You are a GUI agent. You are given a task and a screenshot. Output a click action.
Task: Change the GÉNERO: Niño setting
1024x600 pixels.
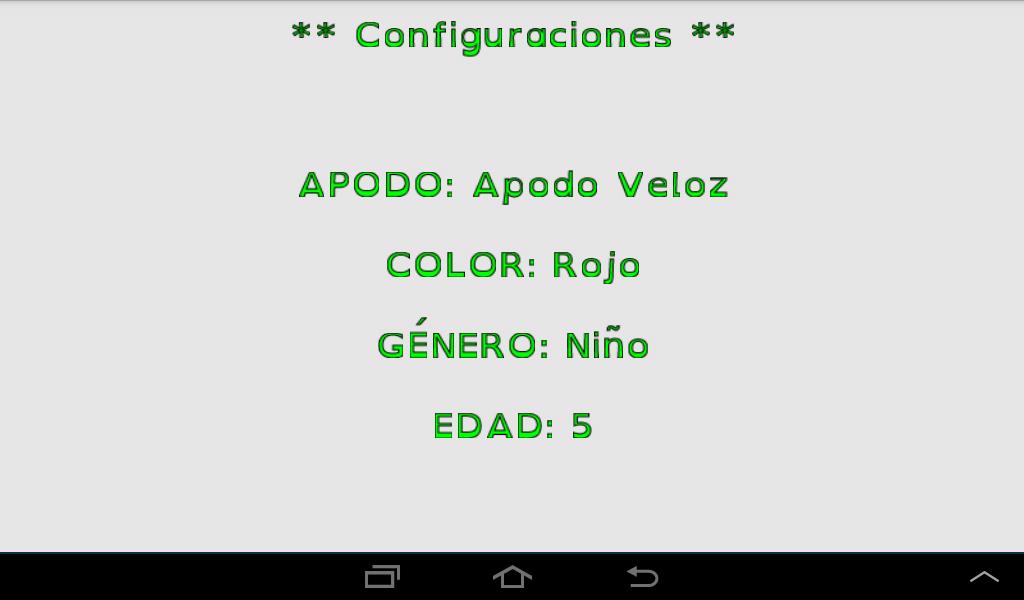[x=513, y=345]
